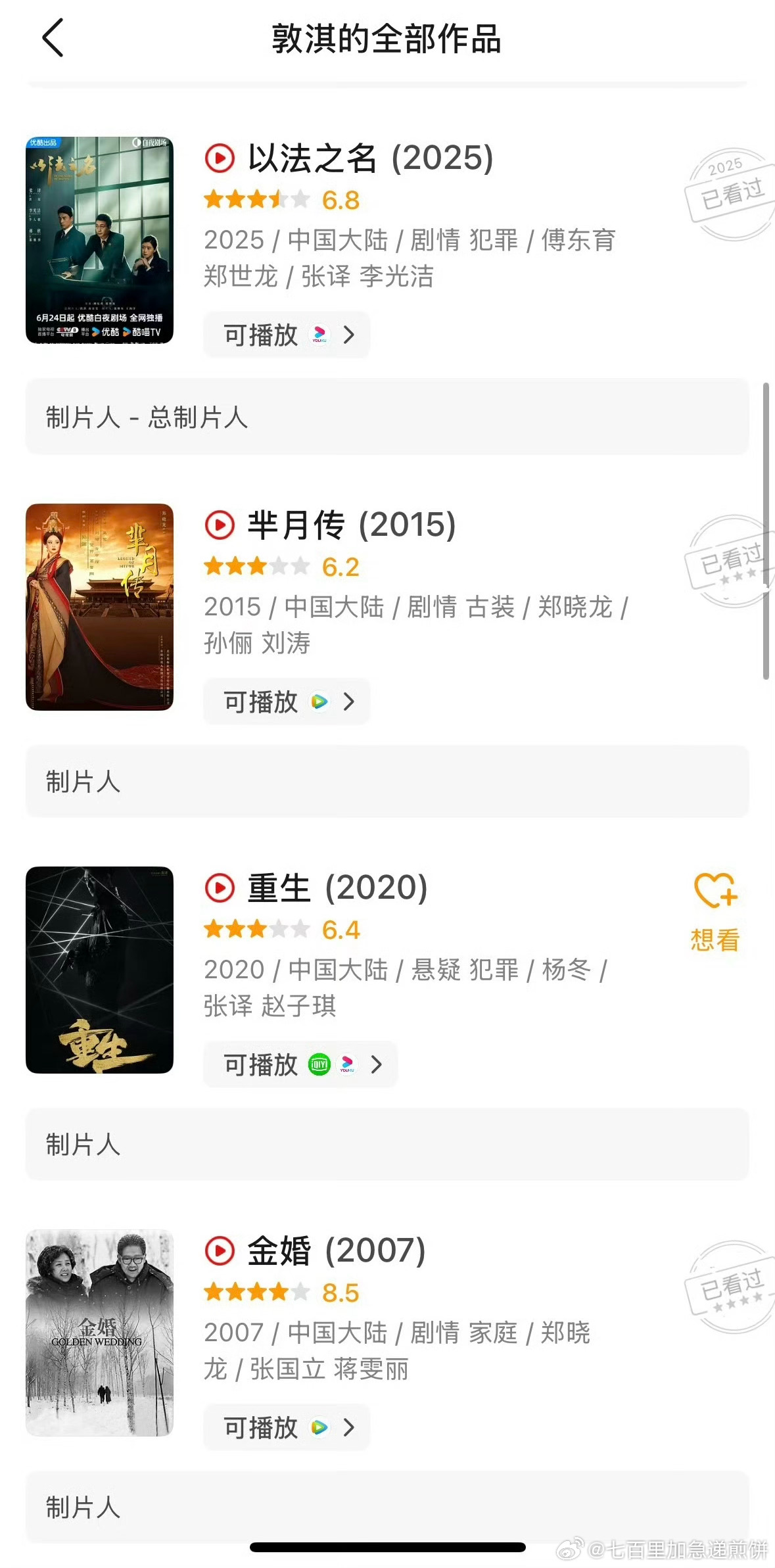Tap 可播放 button under 芈月传

pos(287,701)
